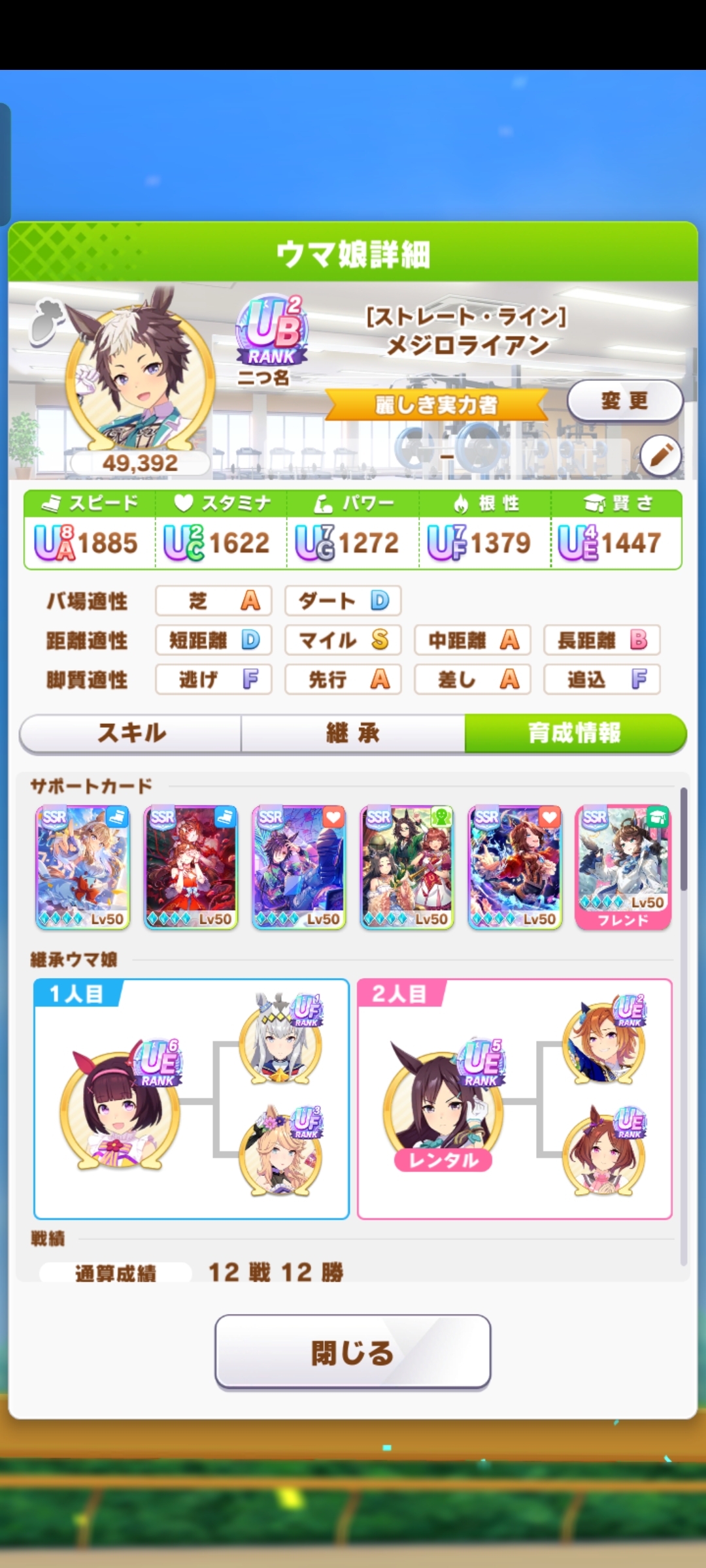Select the 育成情報 tab

click(575, 733)
